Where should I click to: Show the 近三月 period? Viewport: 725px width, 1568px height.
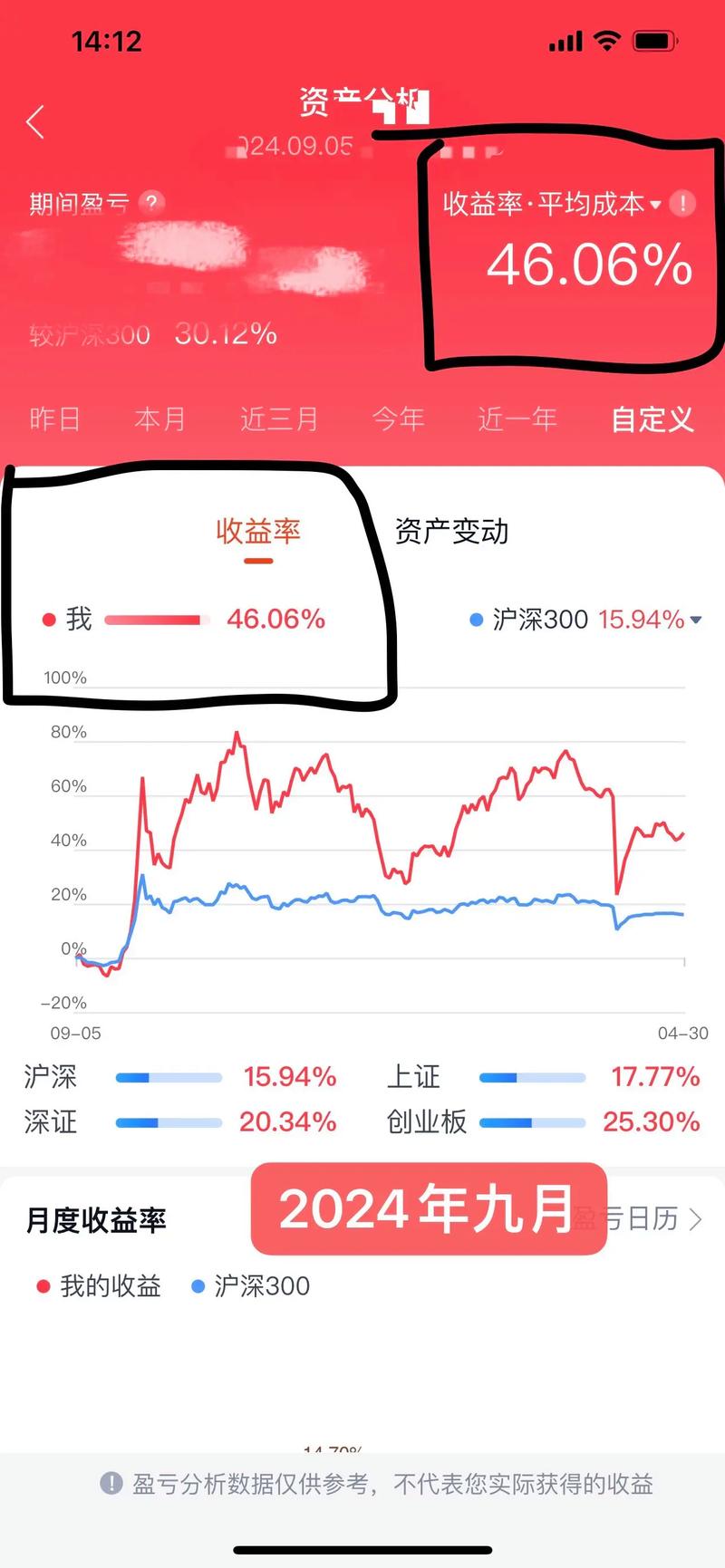coord(278,418)
